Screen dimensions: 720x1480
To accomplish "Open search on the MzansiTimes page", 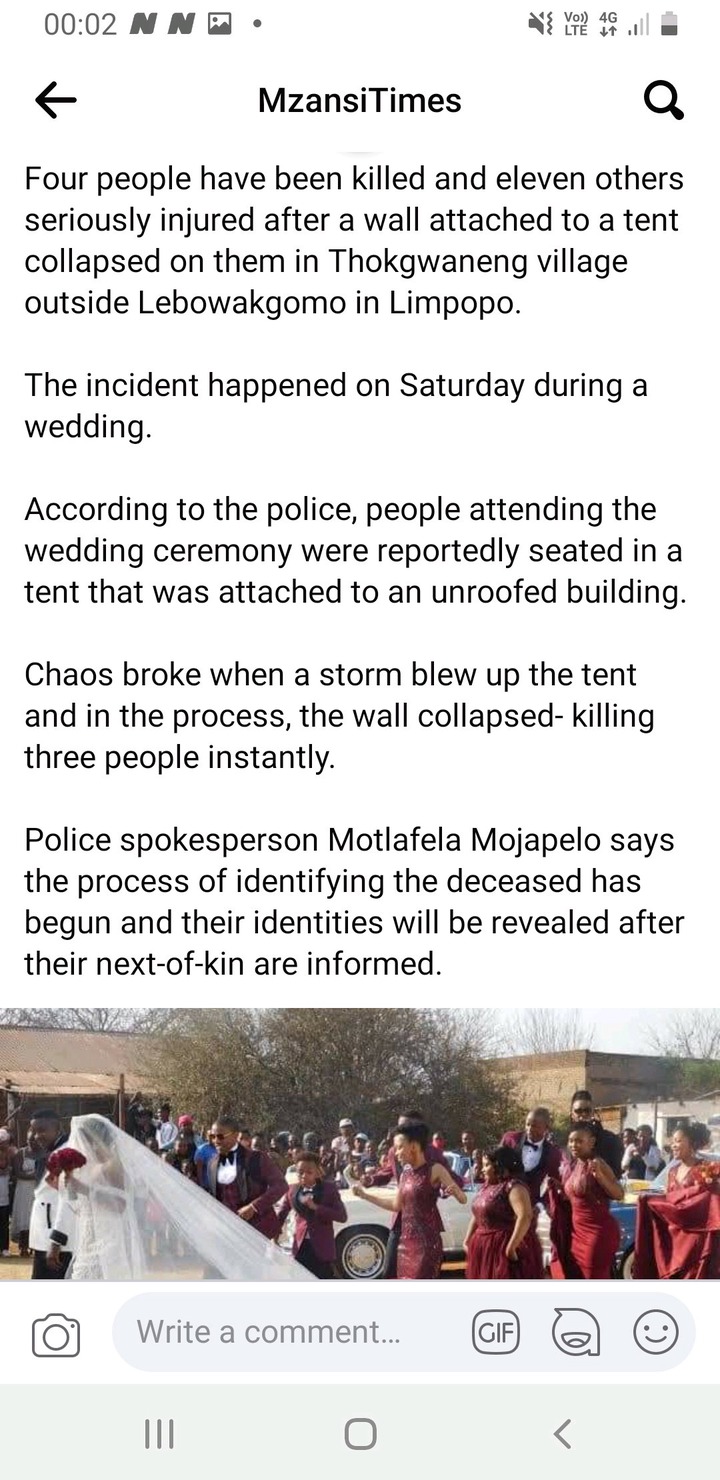I will pos(663,100).
